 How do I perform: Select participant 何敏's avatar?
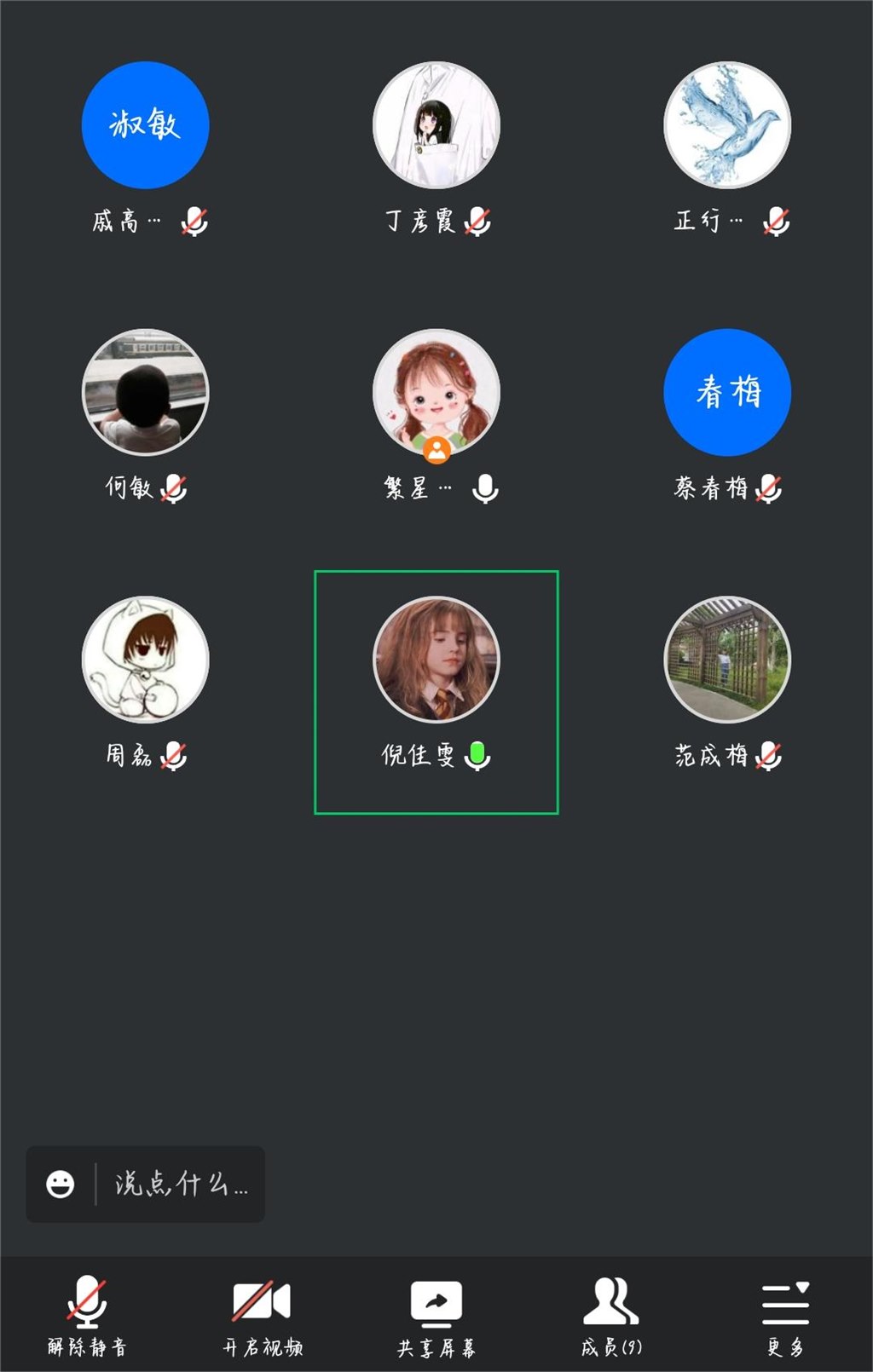[x=145, y=392]
